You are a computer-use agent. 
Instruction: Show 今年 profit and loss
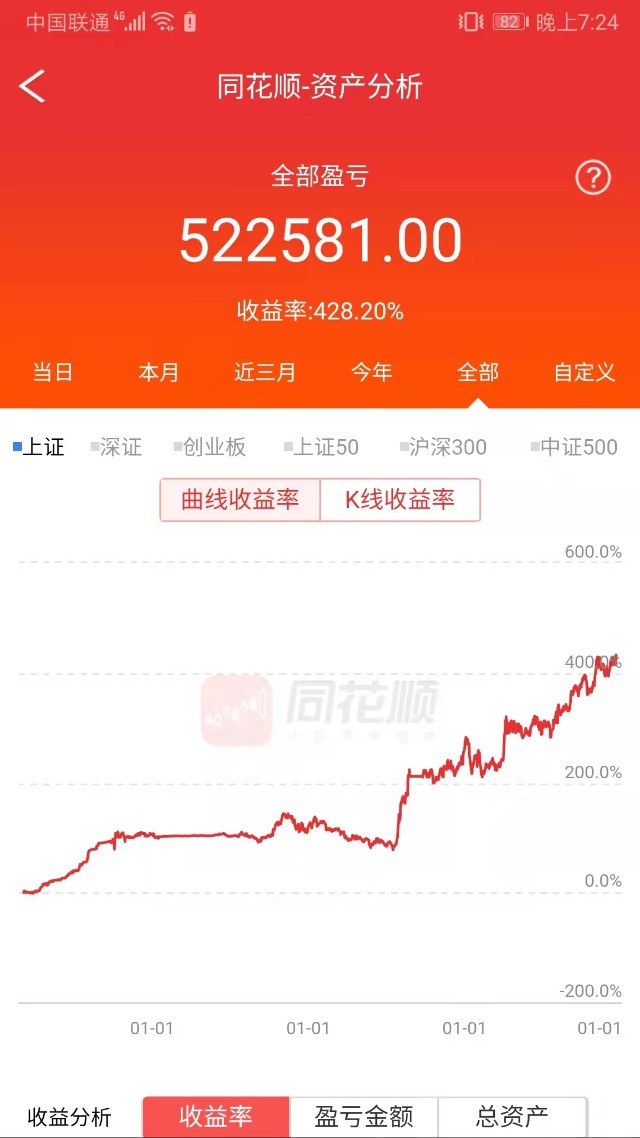click(371, 372)
